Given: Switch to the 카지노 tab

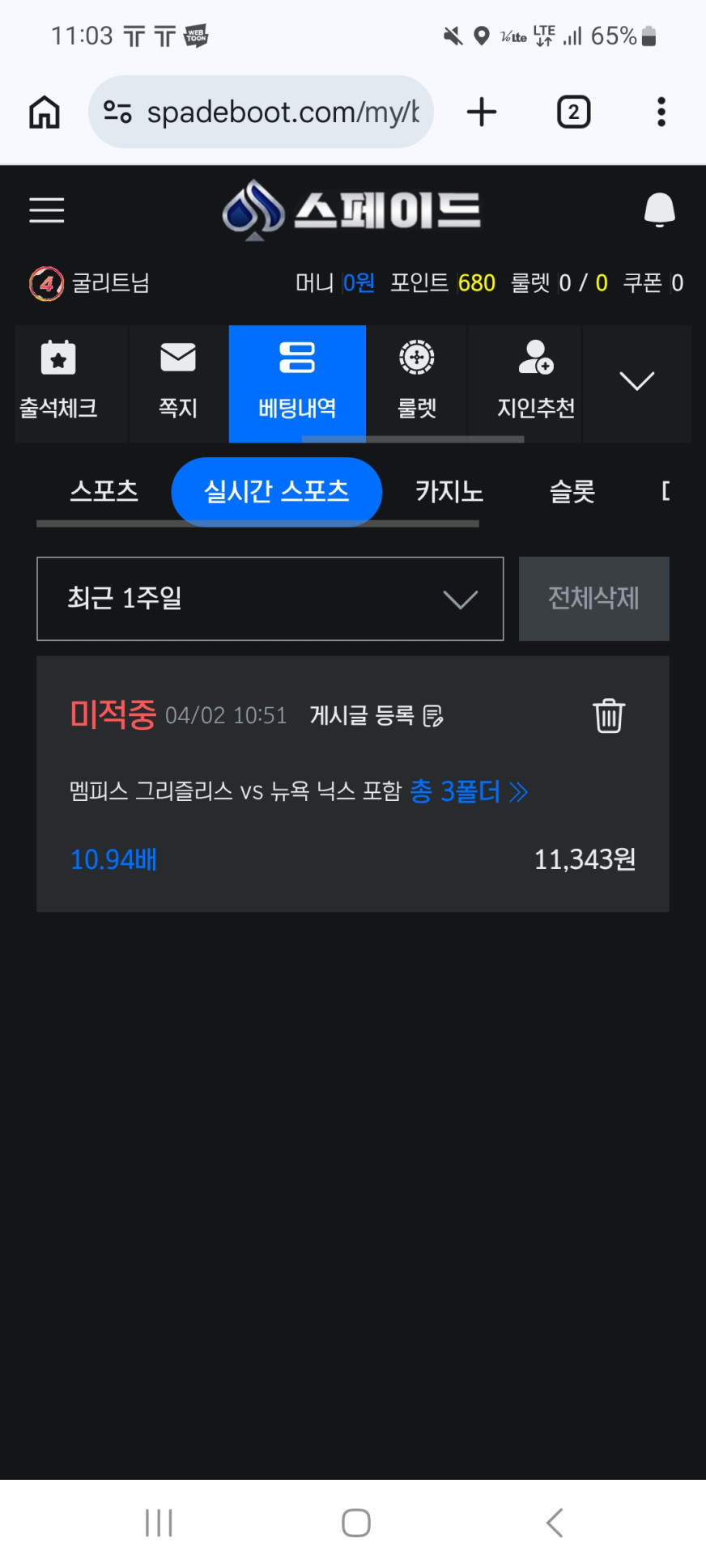Looking at the screenshot, I should [449, 491].
